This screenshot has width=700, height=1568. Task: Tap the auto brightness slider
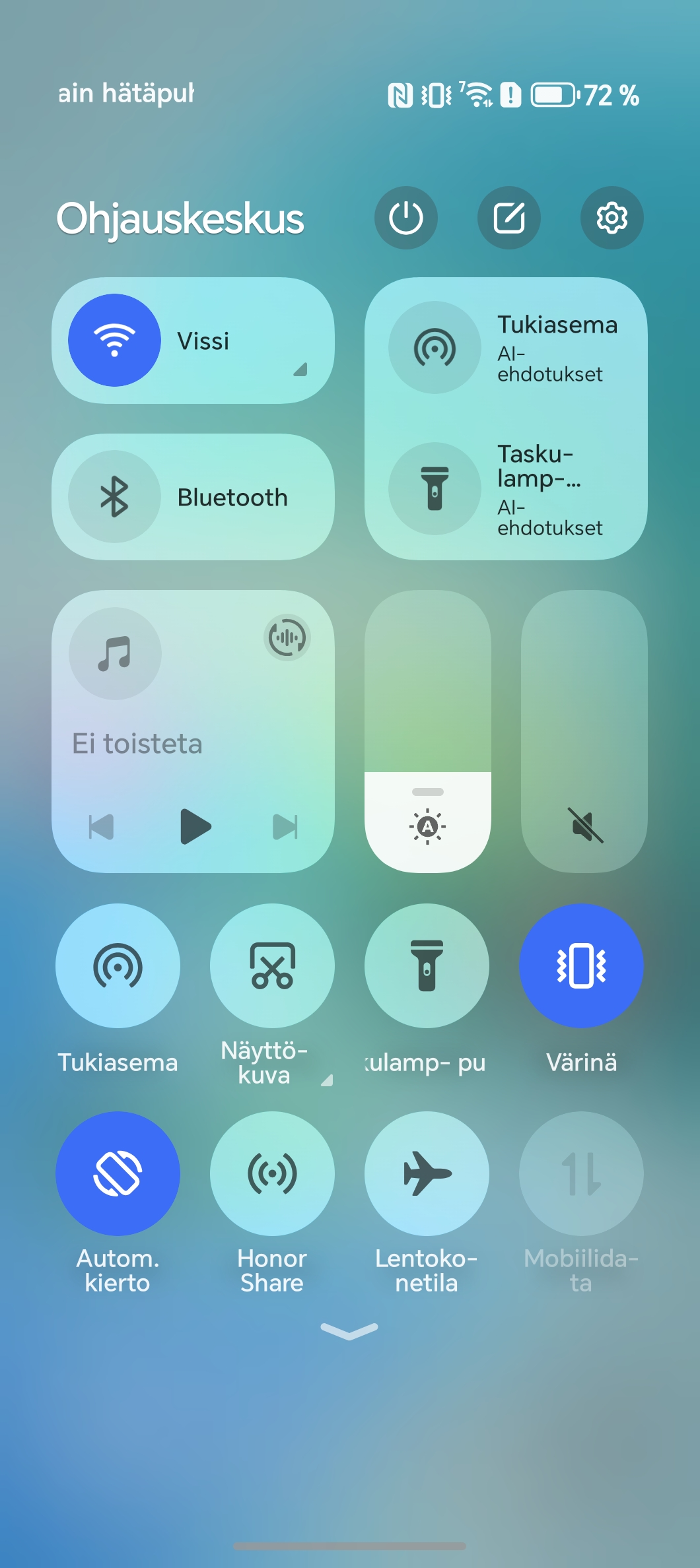click(428, 731)
